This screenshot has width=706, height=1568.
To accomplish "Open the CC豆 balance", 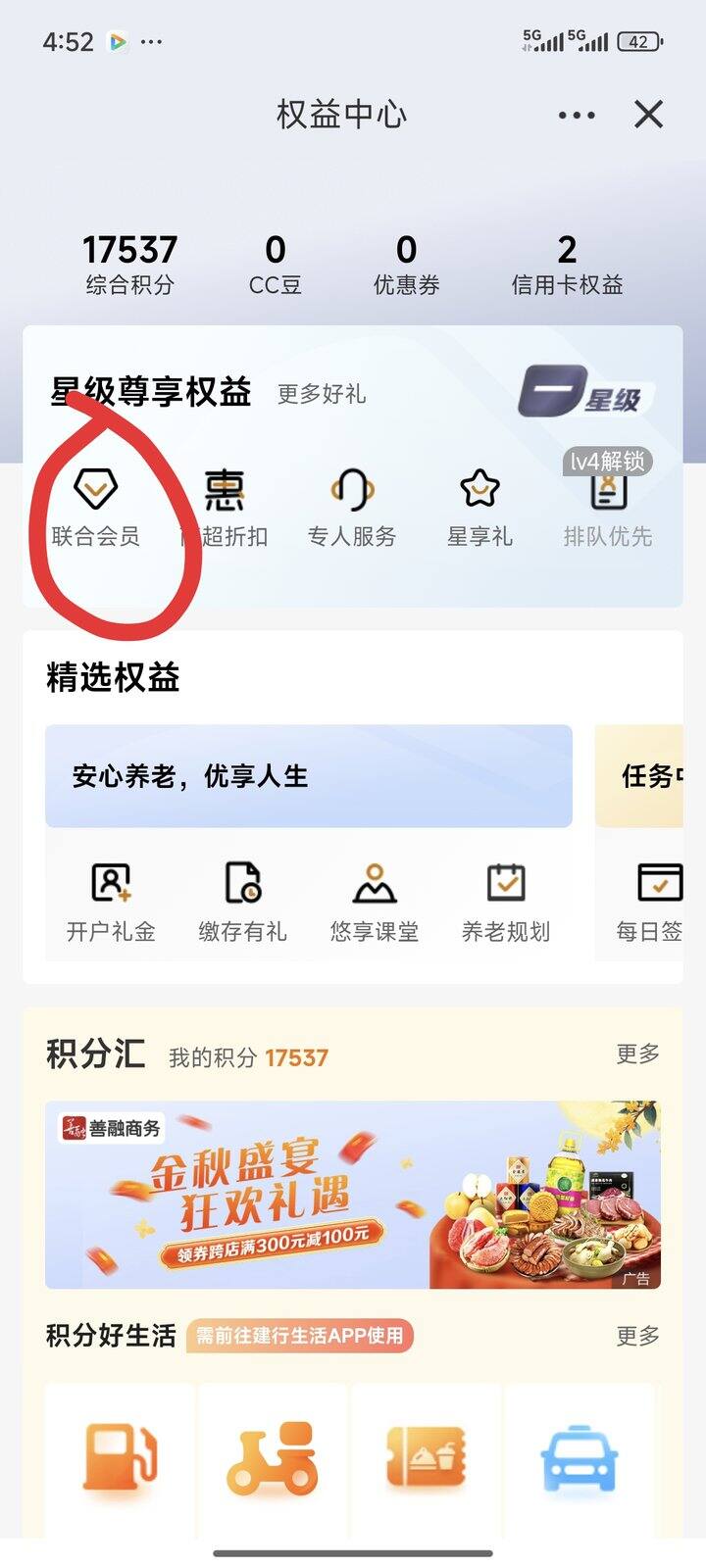I will pyautogui.click(x=275, y=264).
